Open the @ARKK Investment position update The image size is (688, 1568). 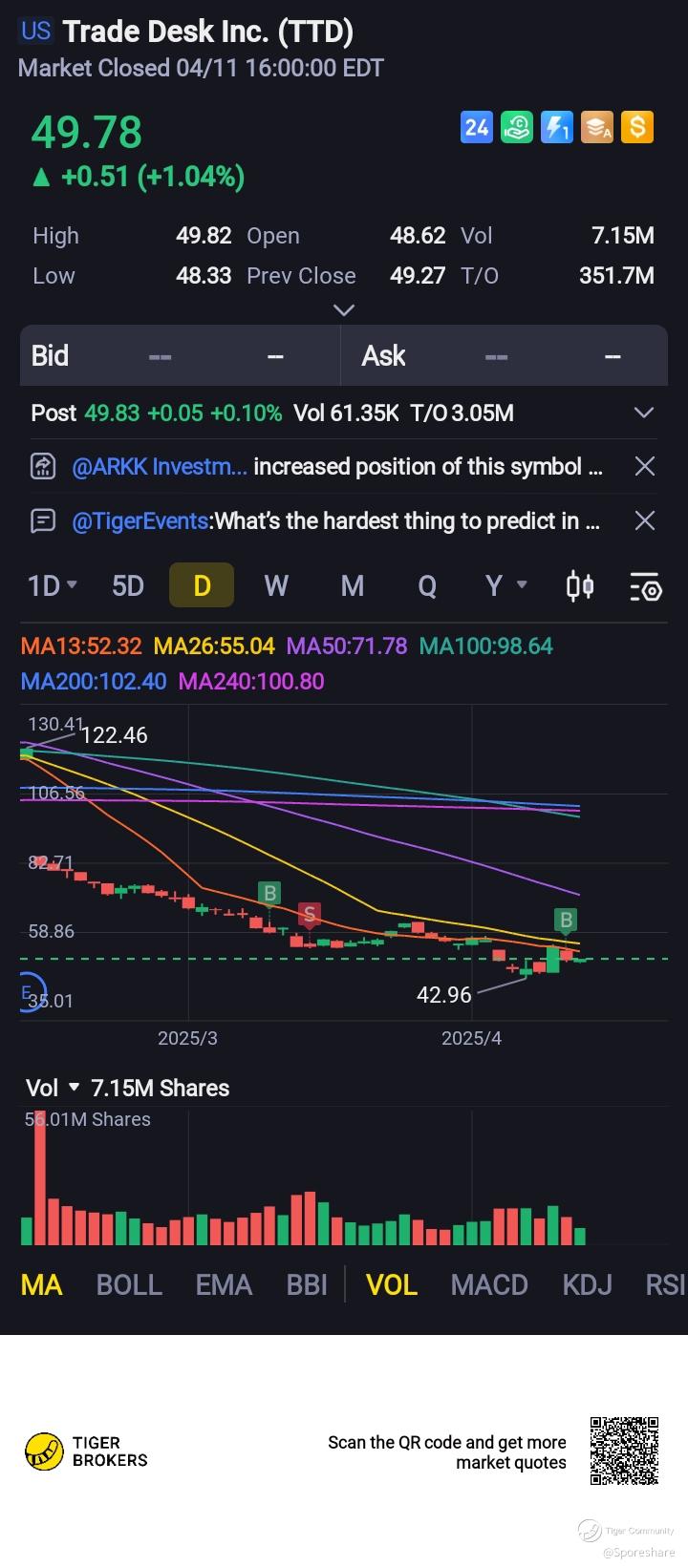point(336,466)
